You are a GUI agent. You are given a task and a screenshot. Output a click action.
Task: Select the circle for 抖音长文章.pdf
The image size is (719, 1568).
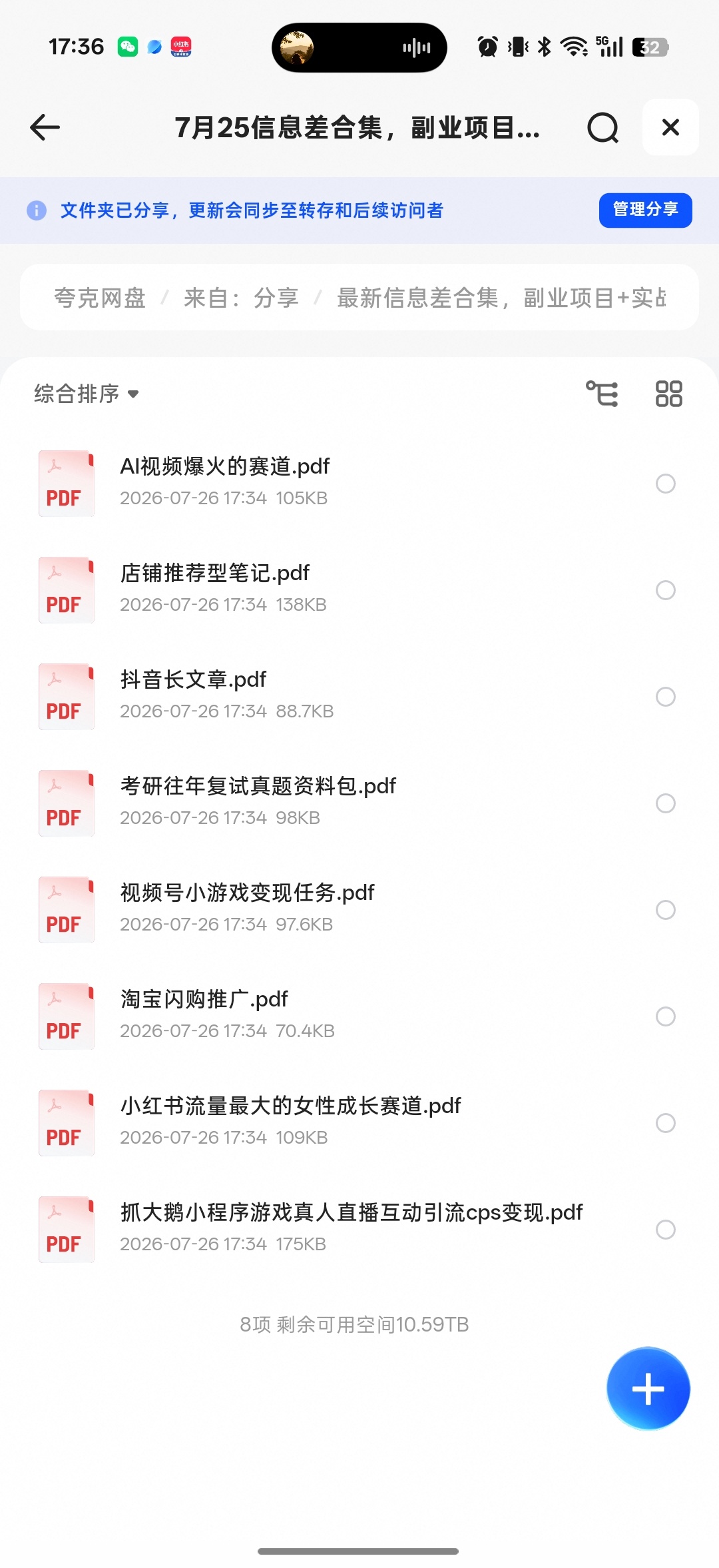[666, 697]
